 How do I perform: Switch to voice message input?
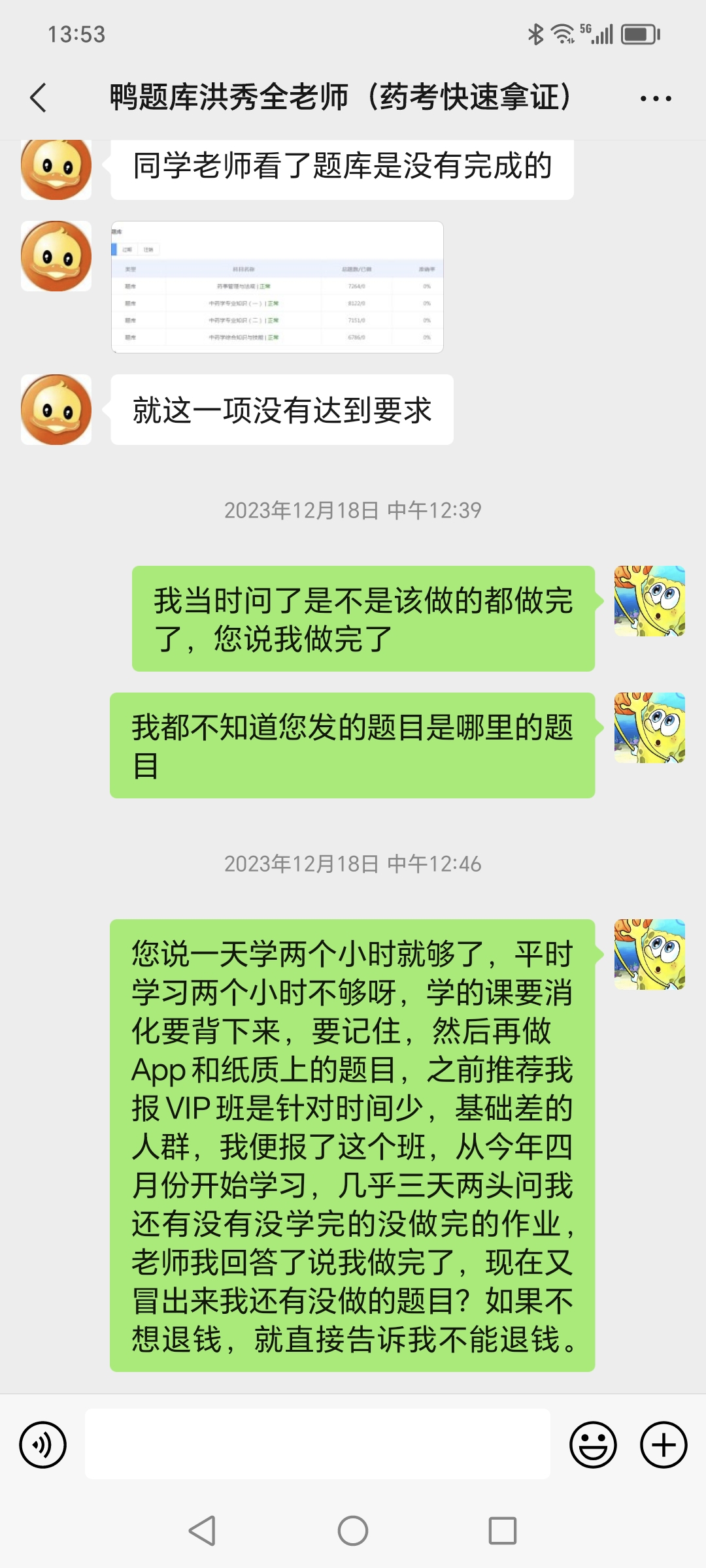43,1445
